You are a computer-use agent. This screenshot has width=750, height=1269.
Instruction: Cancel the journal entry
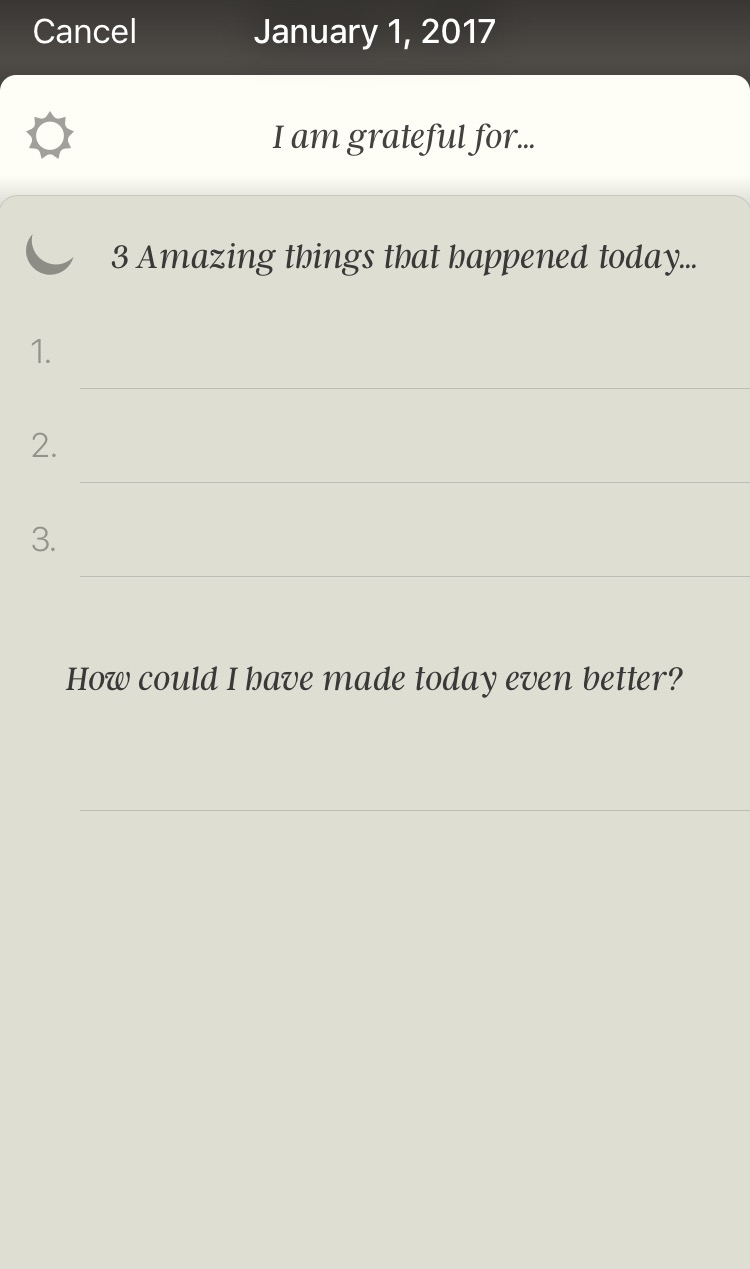click(85, 32)
